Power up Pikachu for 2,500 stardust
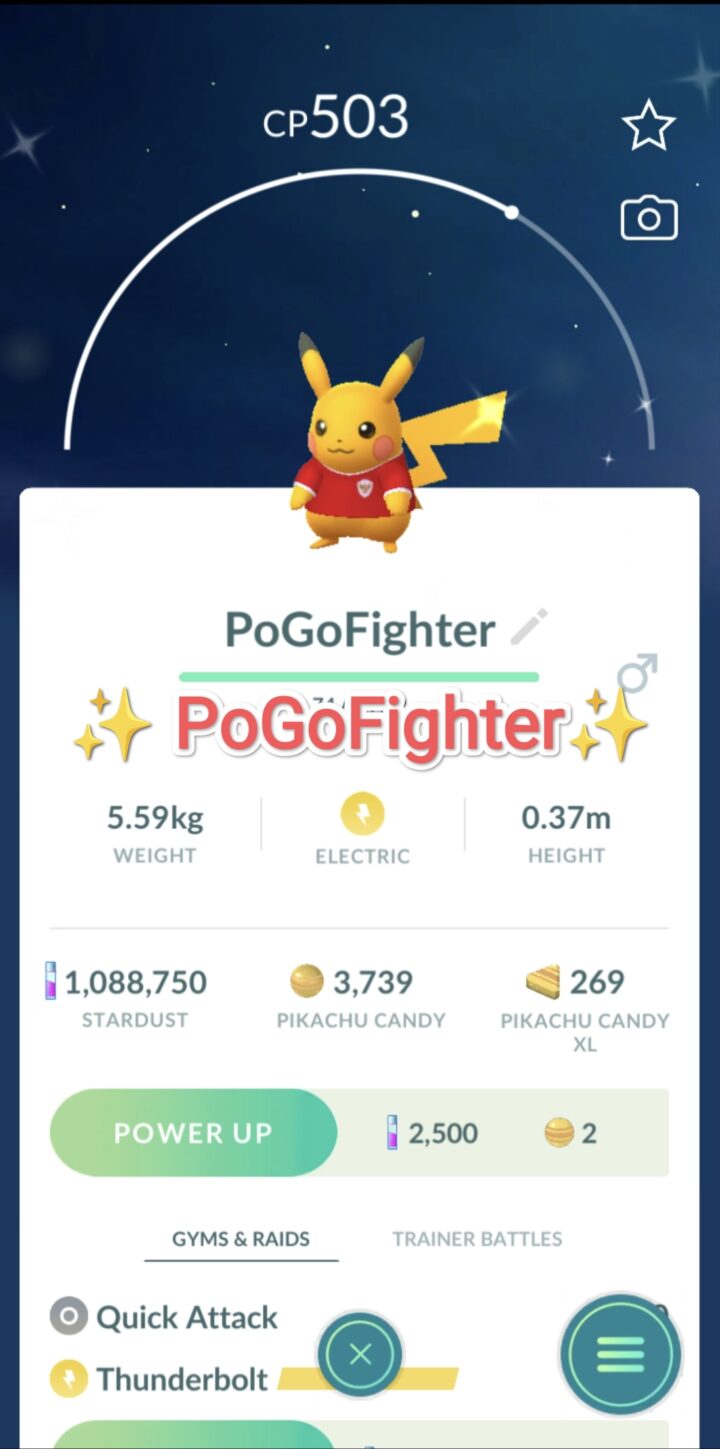This screenshot has height=1449, width=720. [194, 1133]
